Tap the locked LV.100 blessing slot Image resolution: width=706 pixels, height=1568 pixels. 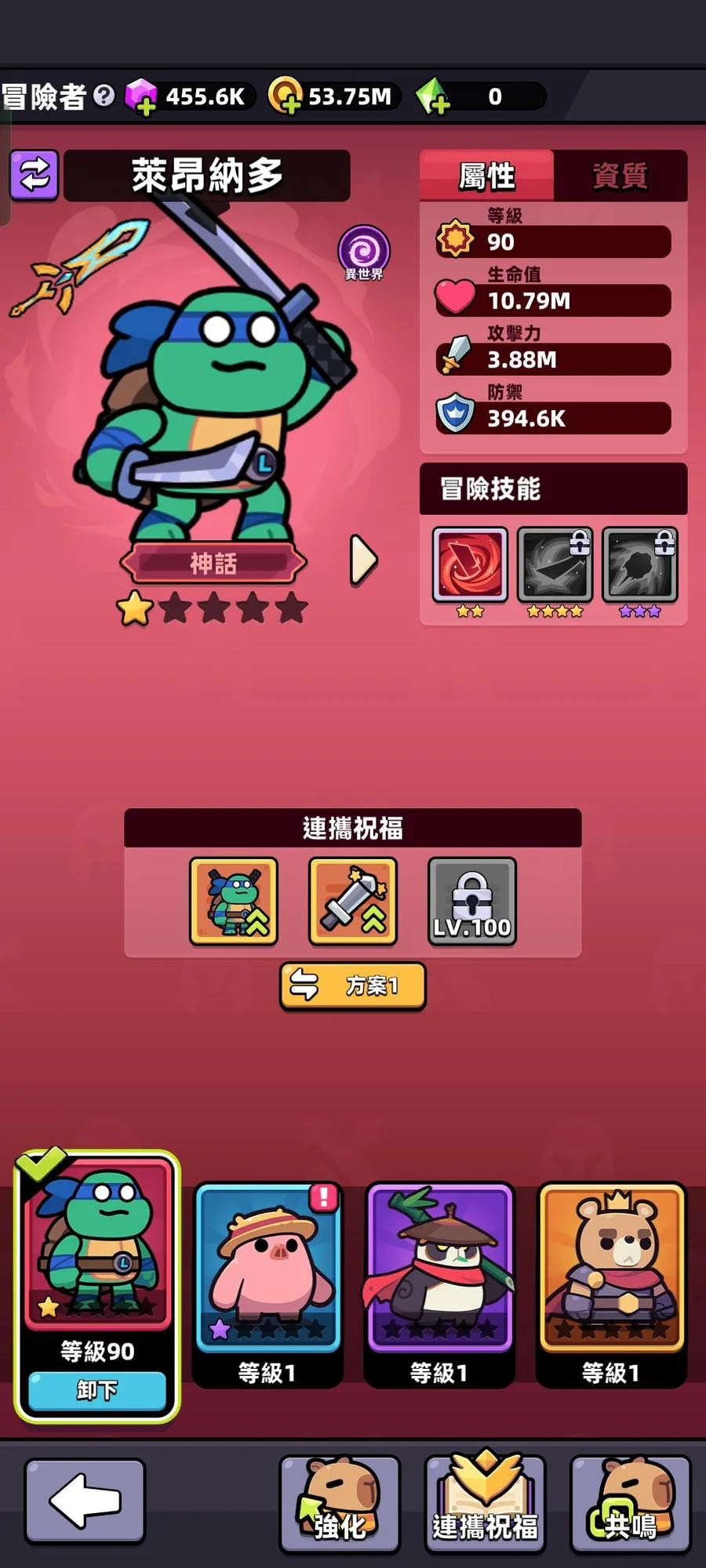tap(472, 900)
